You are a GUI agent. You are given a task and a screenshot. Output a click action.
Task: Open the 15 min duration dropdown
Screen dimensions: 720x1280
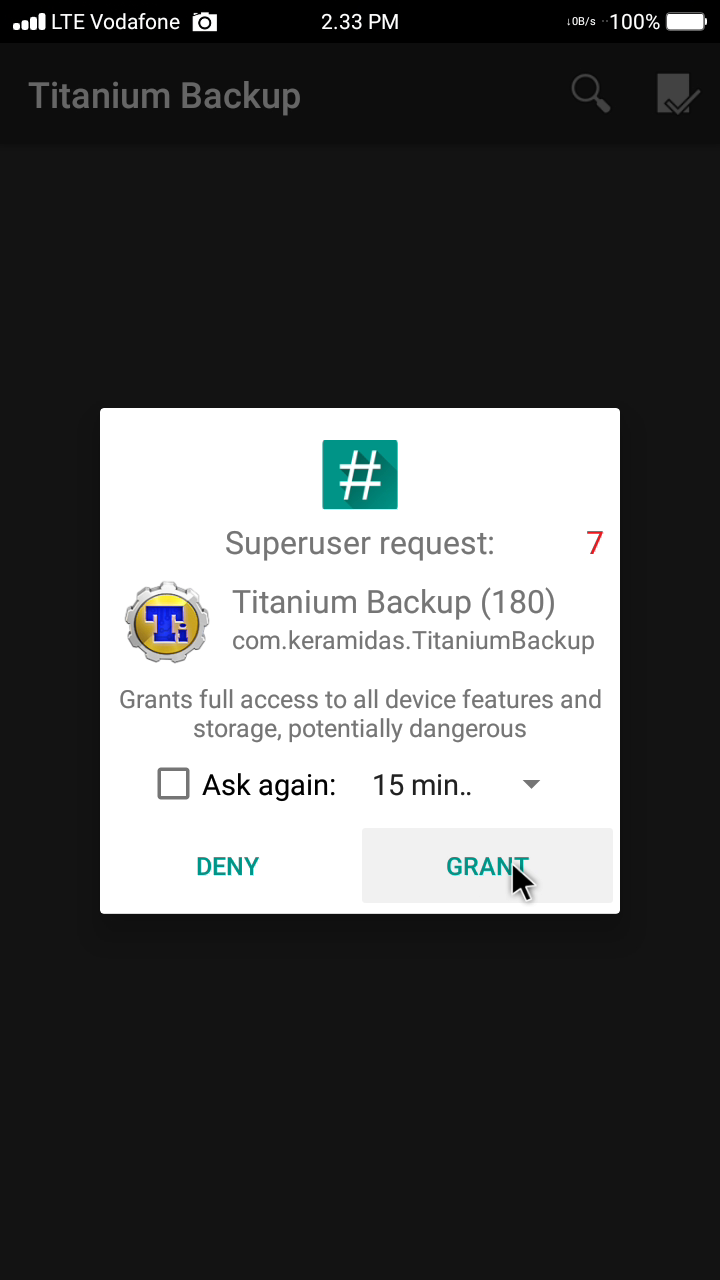(x=456, y=785)
